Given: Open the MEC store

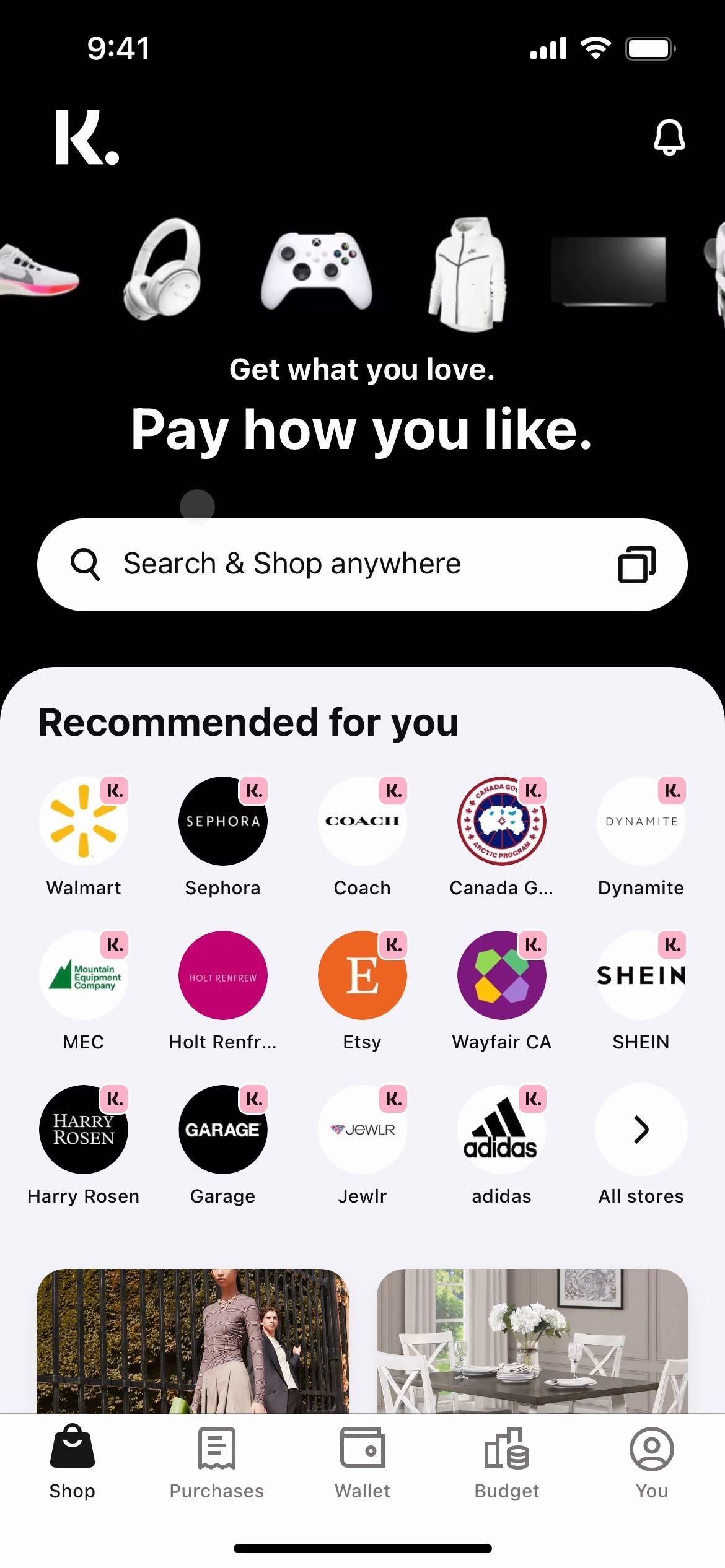Looking at the screenshot, I should tap(84, 975).
